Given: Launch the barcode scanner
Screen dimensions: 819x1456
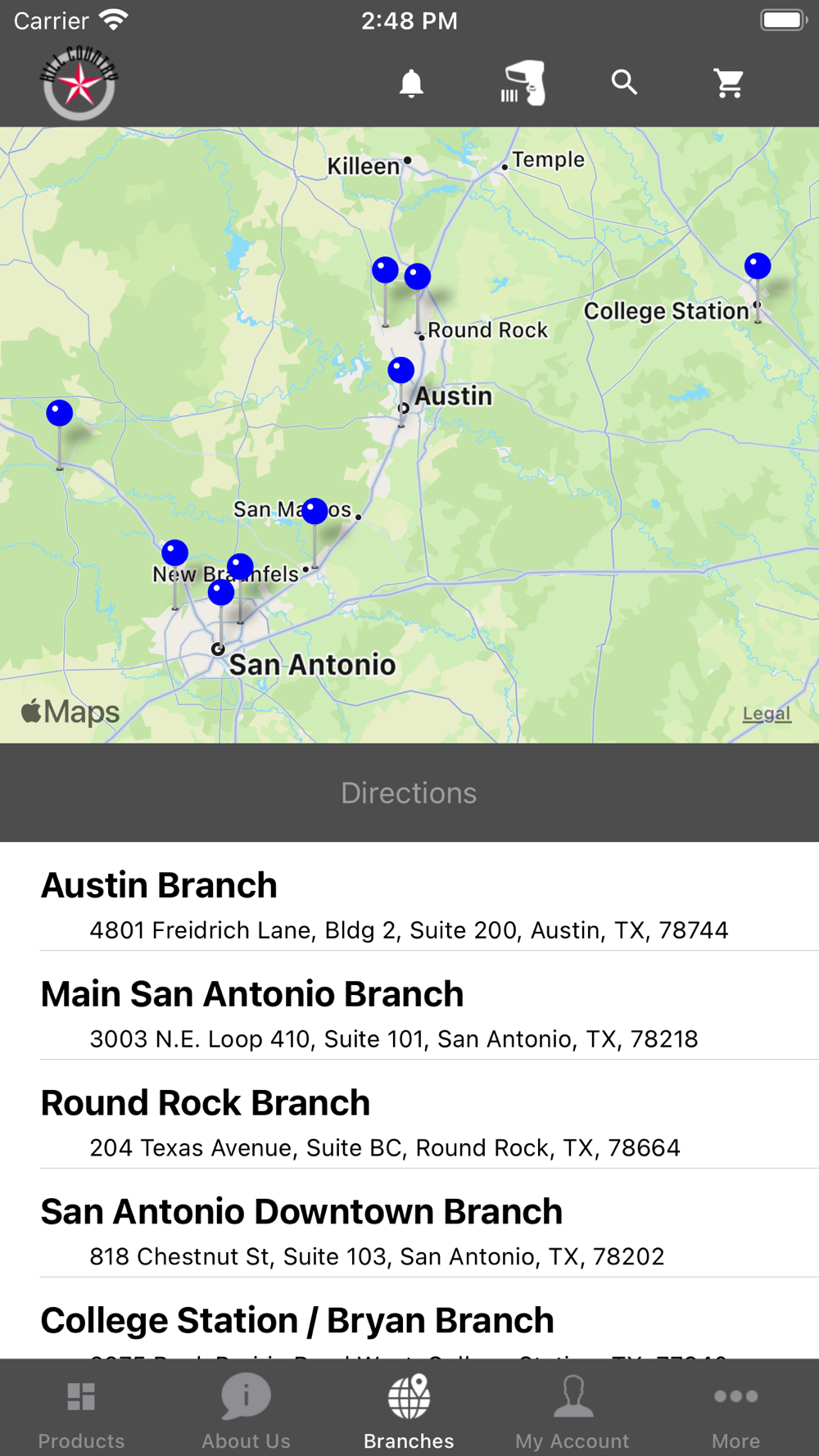Looking at the screenshot, I should 523,84.
